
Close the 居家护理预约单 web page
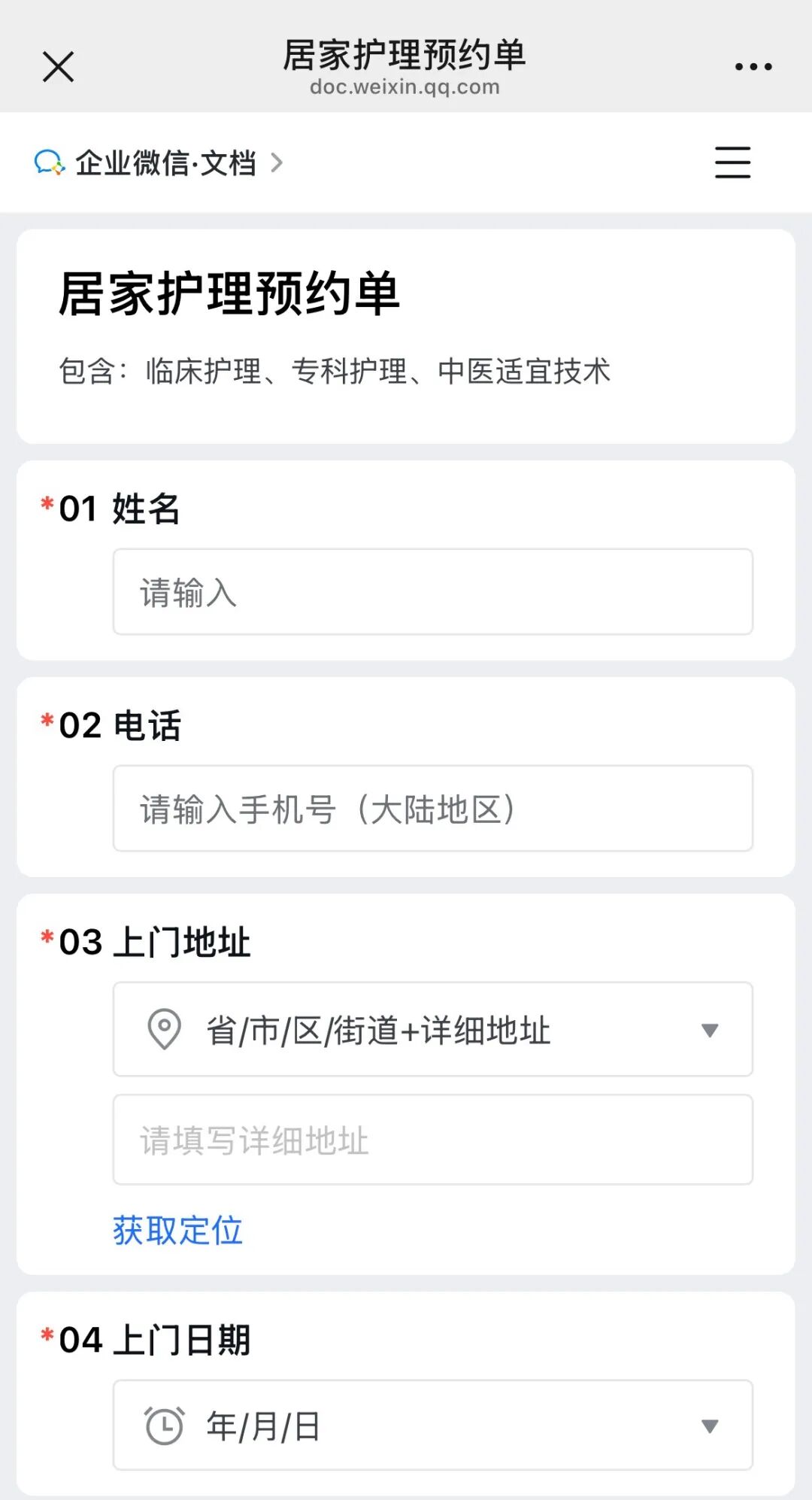click(58, 66)
